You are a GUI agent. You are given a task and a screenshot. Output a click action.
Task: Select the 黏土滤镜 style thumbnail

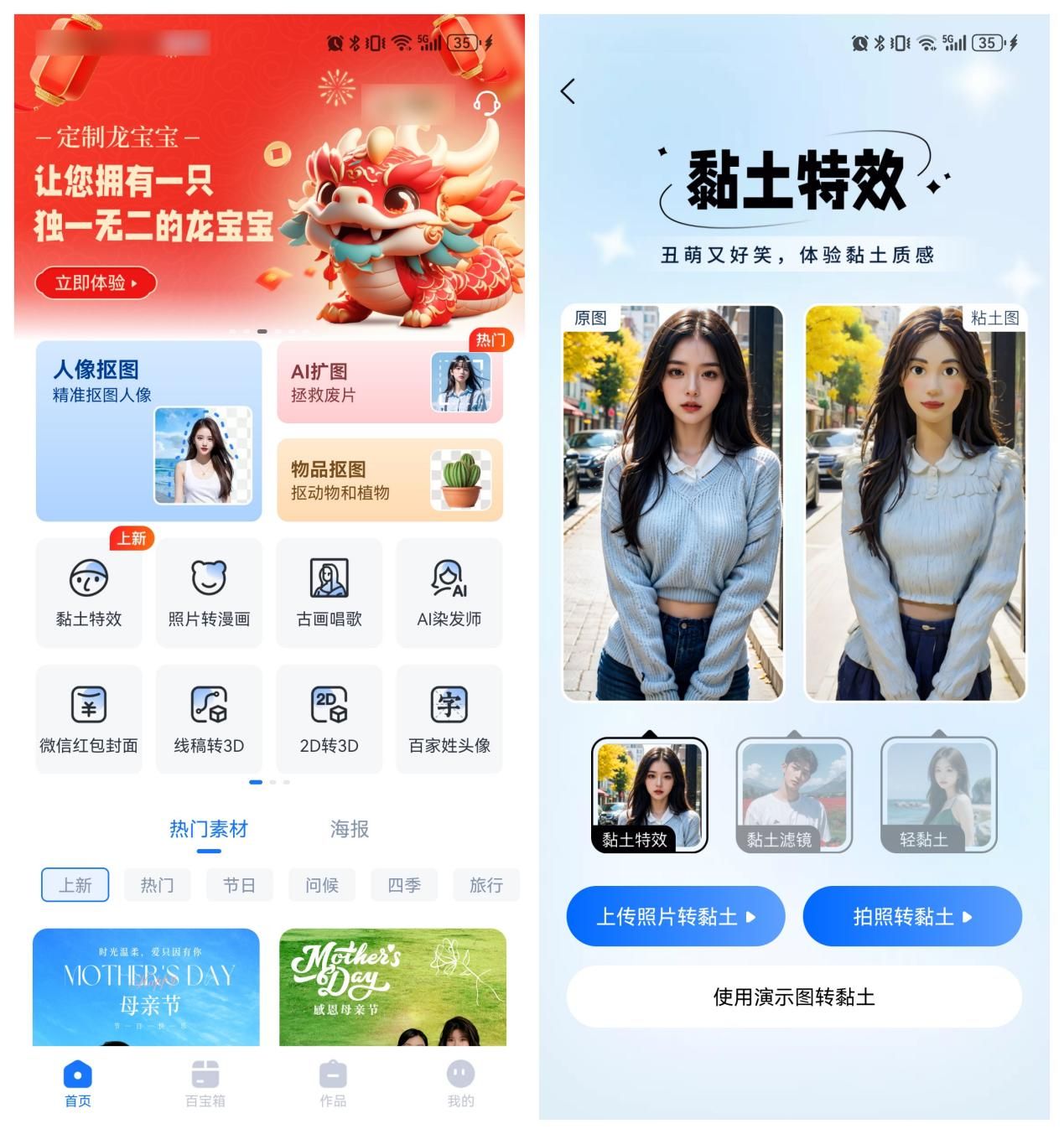pyautogui.click(x=794, y=795)
